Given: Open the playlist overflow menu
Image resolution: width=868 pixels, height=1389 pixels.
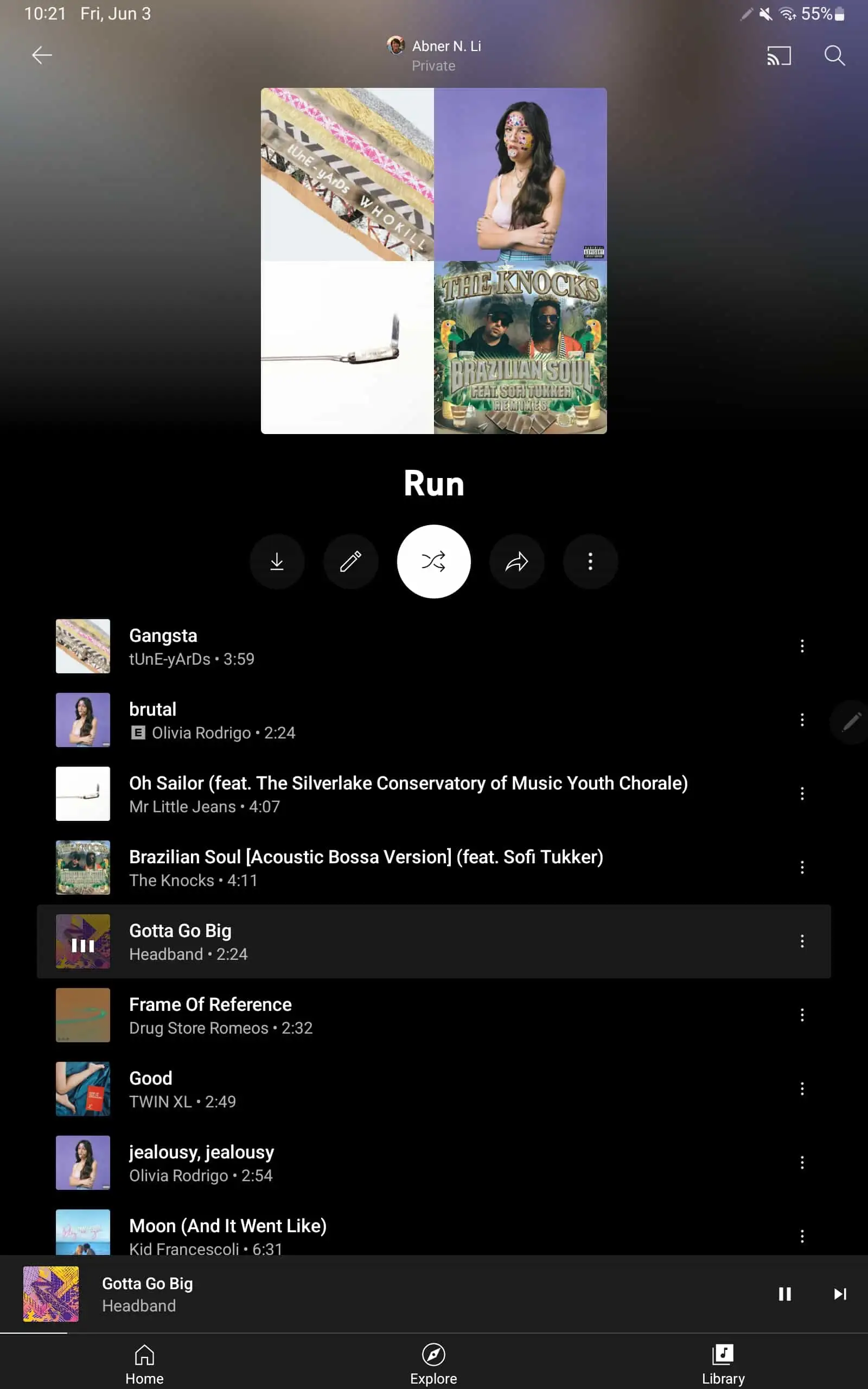Looking at the screenshot, I should coord(590,562).
